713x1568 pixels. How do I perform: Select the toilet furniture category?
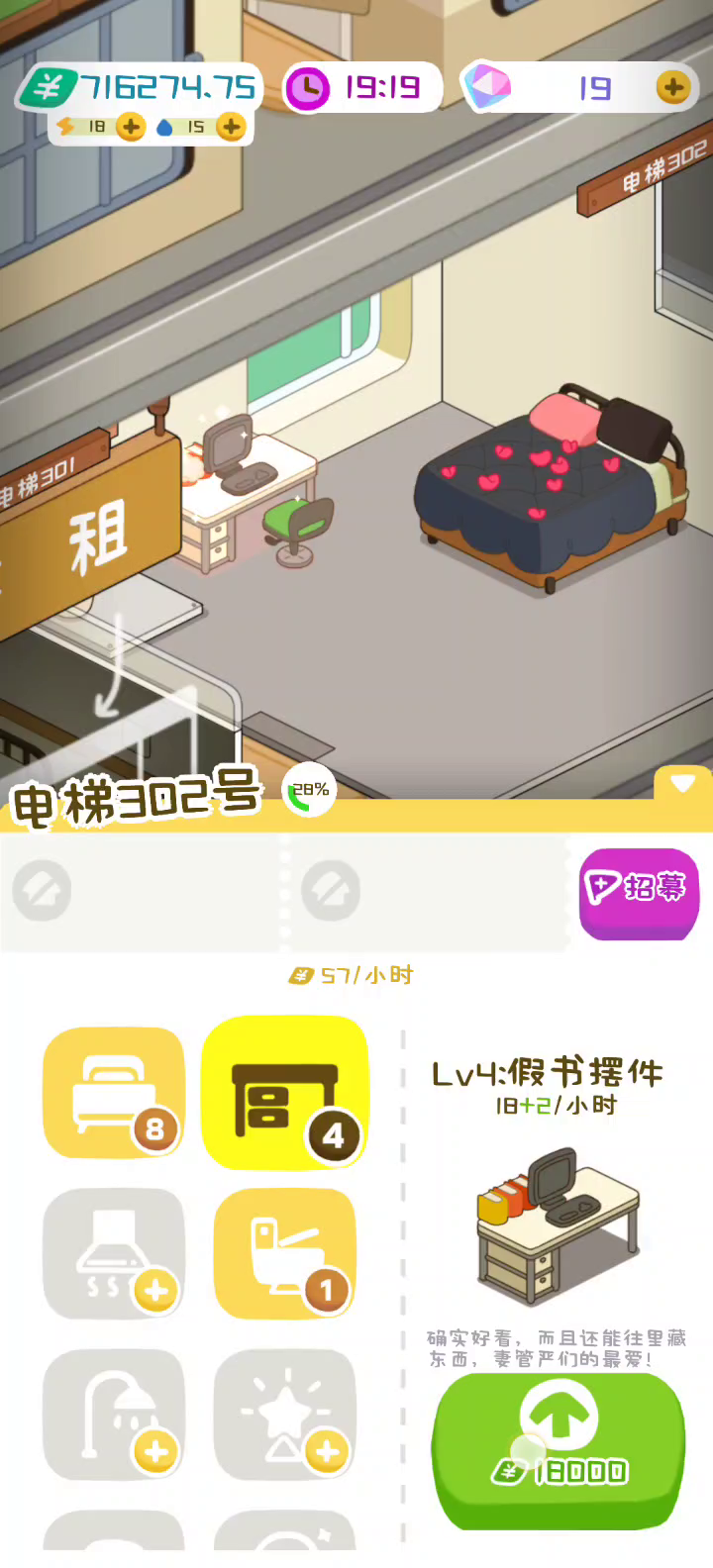click(285, 1254)
